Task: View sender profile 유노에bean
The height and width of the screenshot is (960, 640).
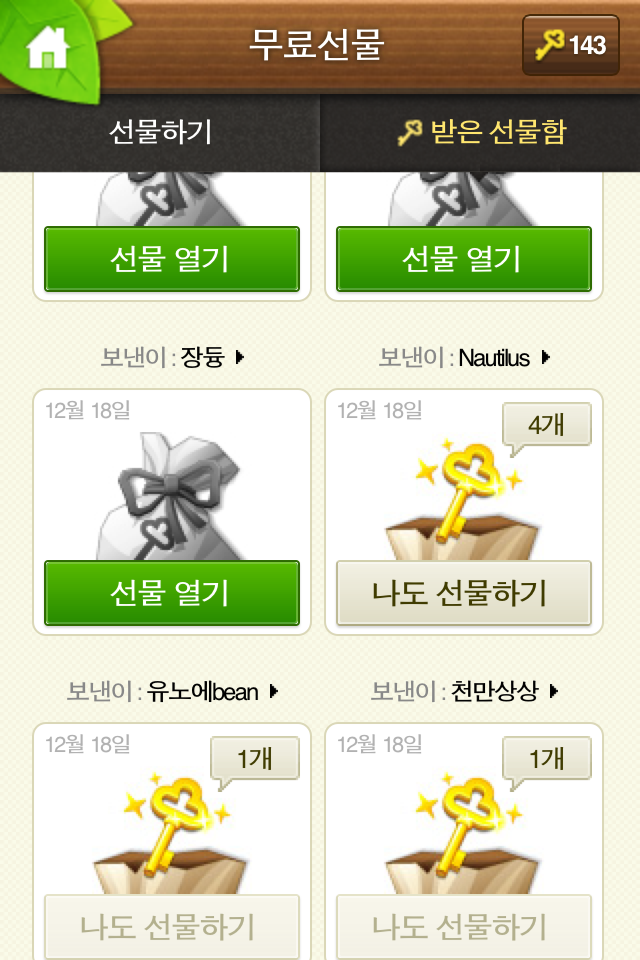Action: [x=212, y=691]
